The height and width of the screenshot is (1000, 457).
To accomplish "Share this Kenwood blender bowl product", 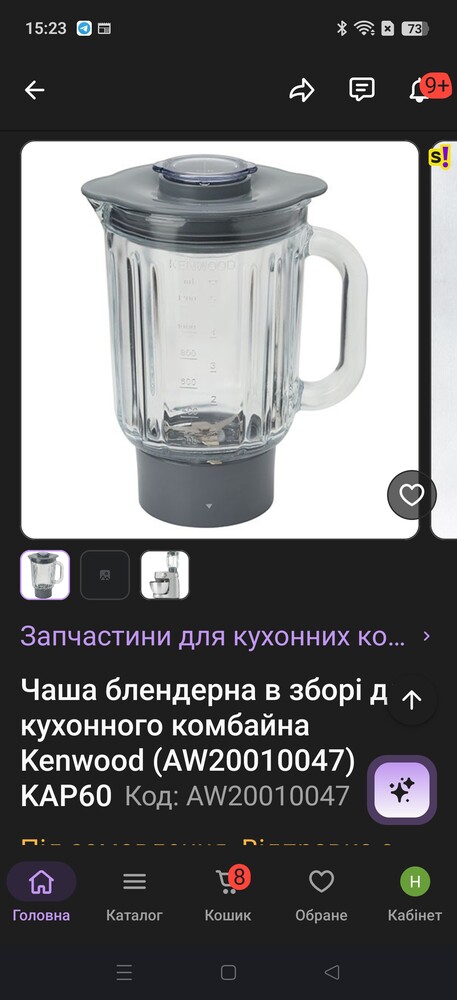I will [x=301, y=90].
